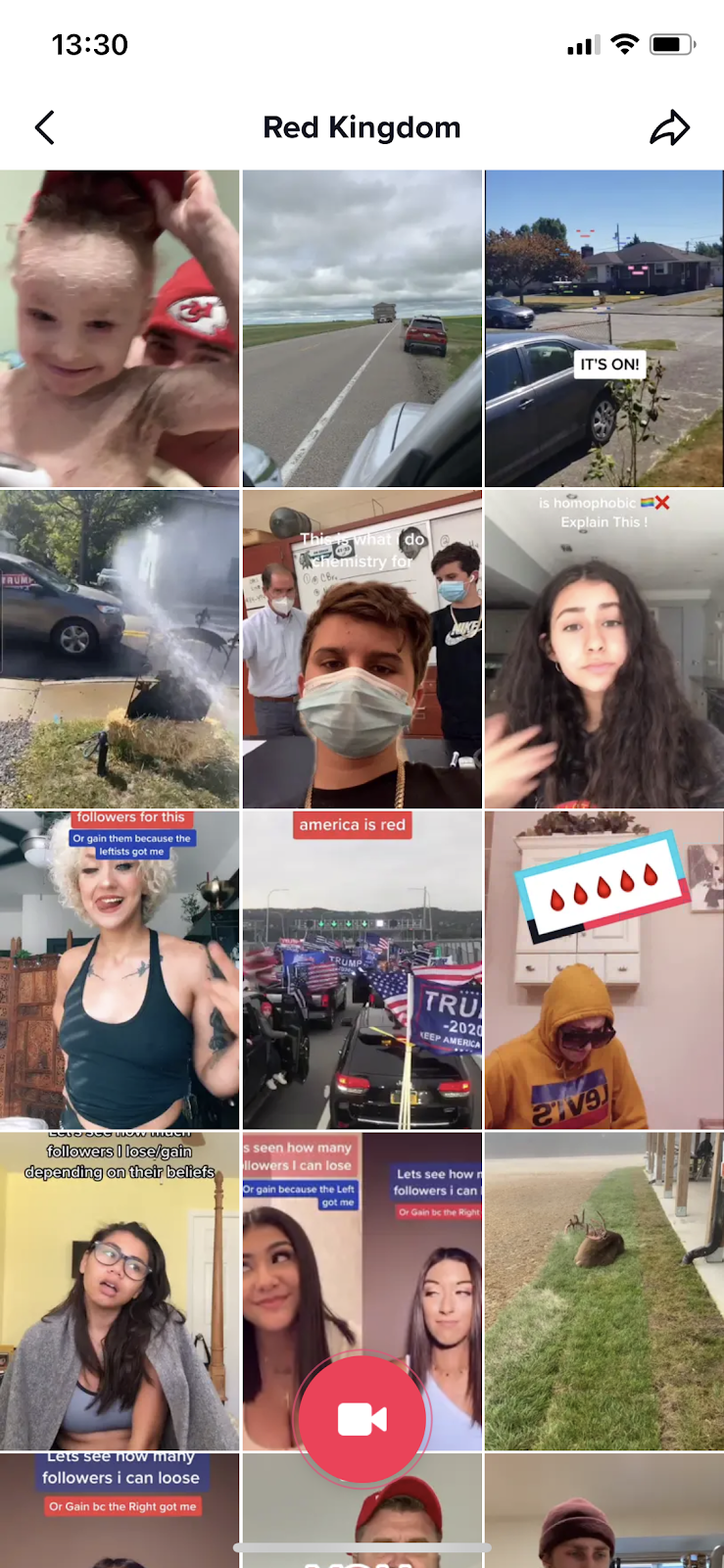This screenshot has width=724, height=1568.
Task: Open the video labeled IT'S ON!
Action: 603,328
